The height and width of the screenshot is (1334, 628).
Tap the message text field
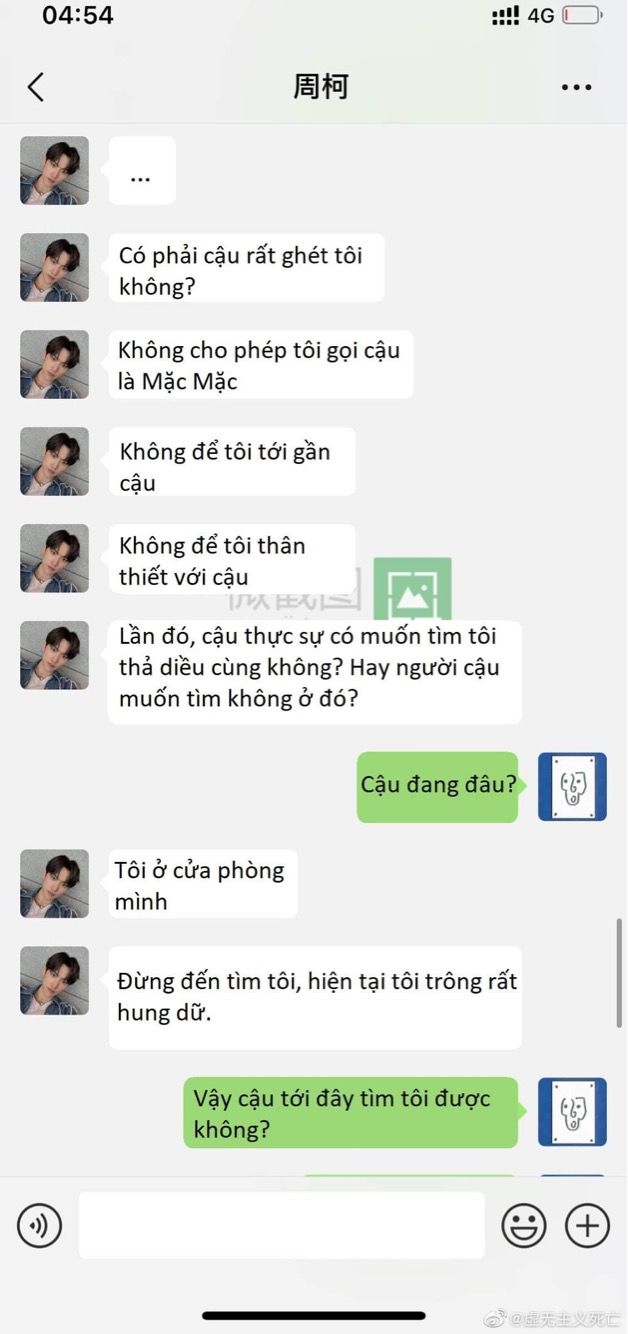pyautogui.click(x=281, y=1225)
